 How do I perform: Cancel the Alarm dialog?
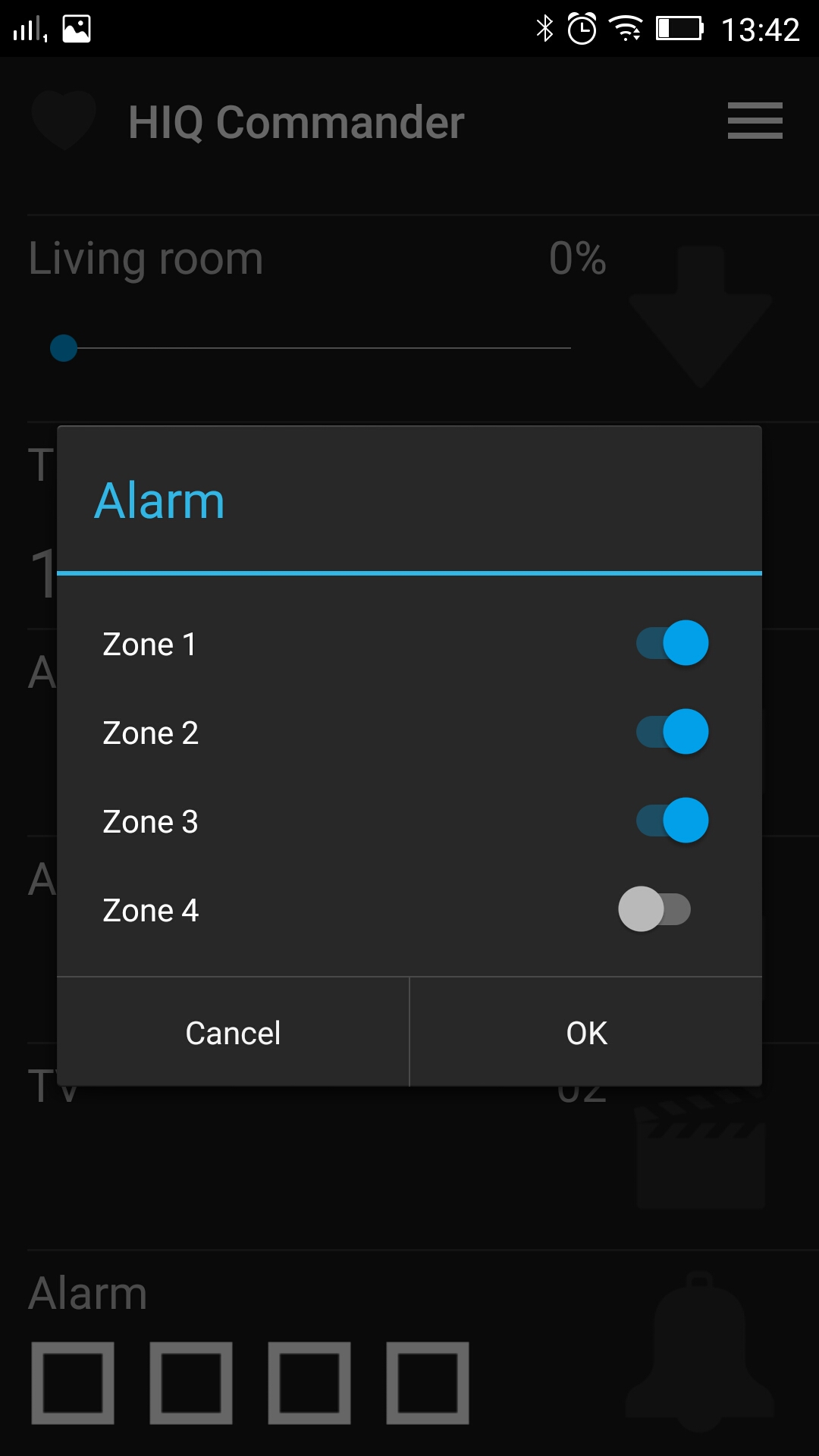click(233, 1033)
